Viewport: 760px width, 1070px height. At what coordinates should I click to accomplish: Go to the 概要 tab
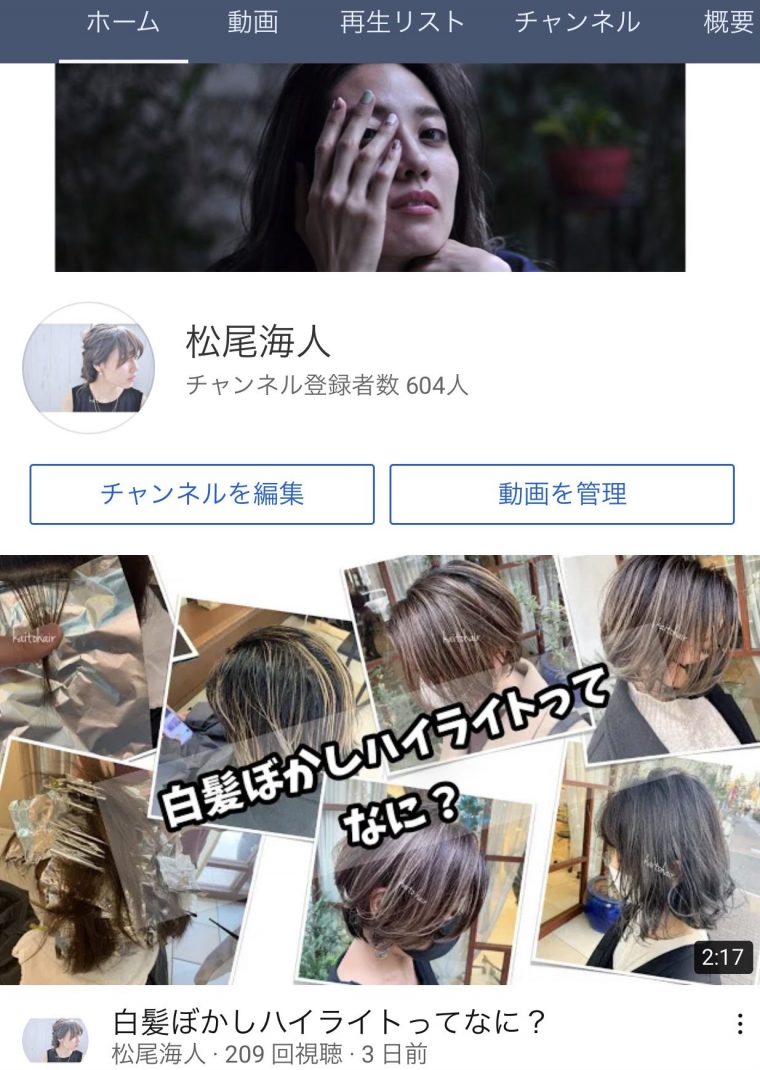728,23
